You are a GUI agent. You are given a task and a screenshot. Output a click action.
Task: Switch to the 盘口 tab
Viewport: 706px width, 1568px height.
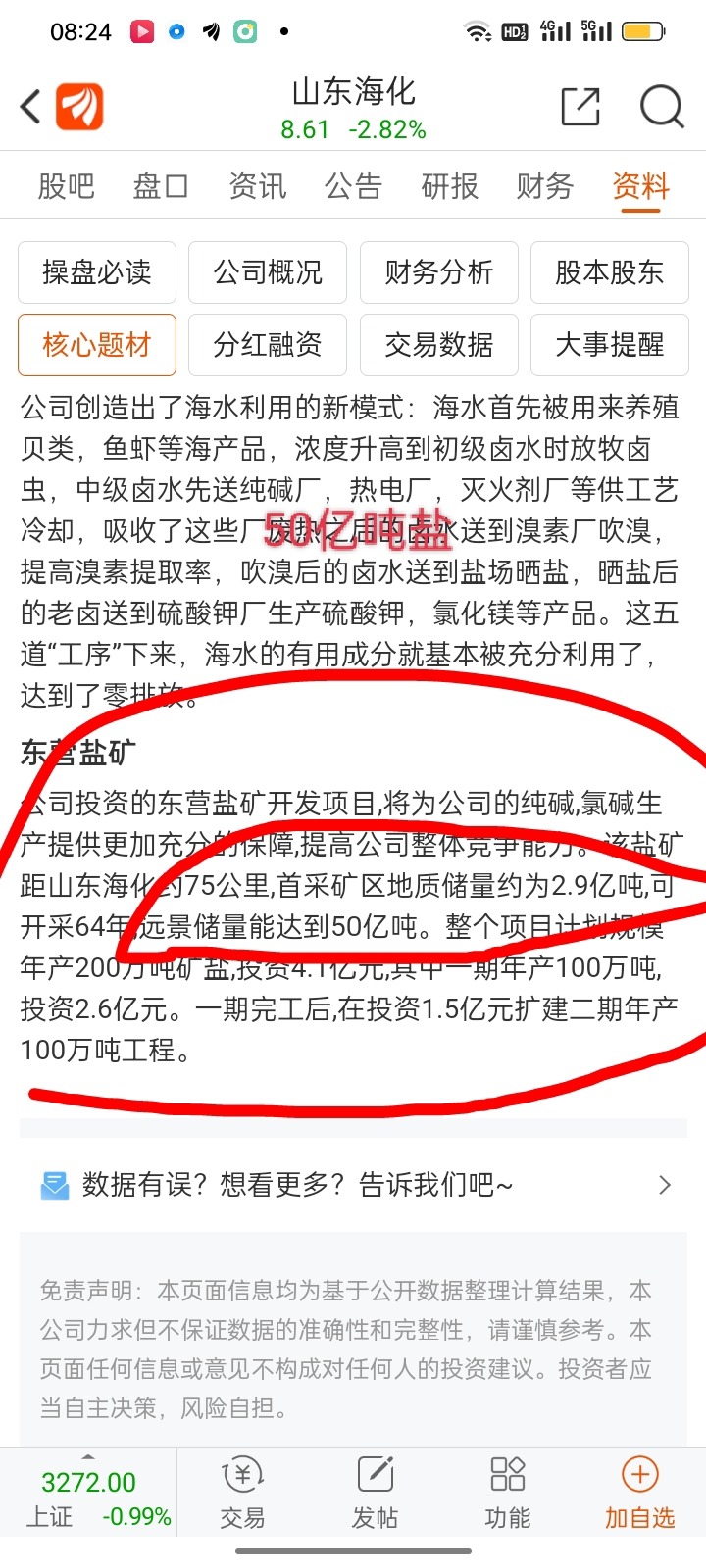[x=161, y=185]
